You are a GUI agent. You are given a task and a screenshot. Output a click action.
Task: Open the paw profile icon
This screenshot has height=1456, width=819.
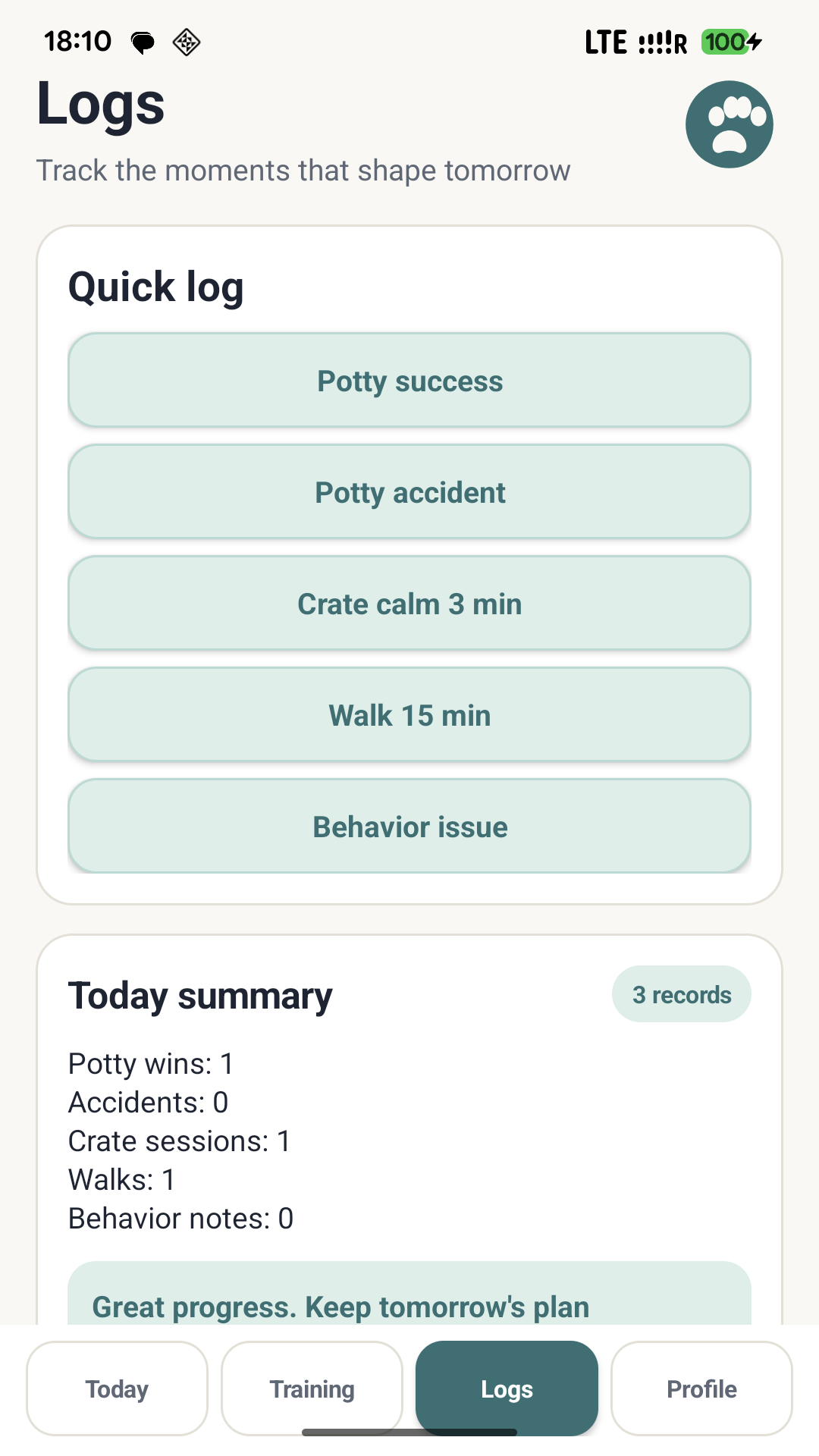coord(729,124)
